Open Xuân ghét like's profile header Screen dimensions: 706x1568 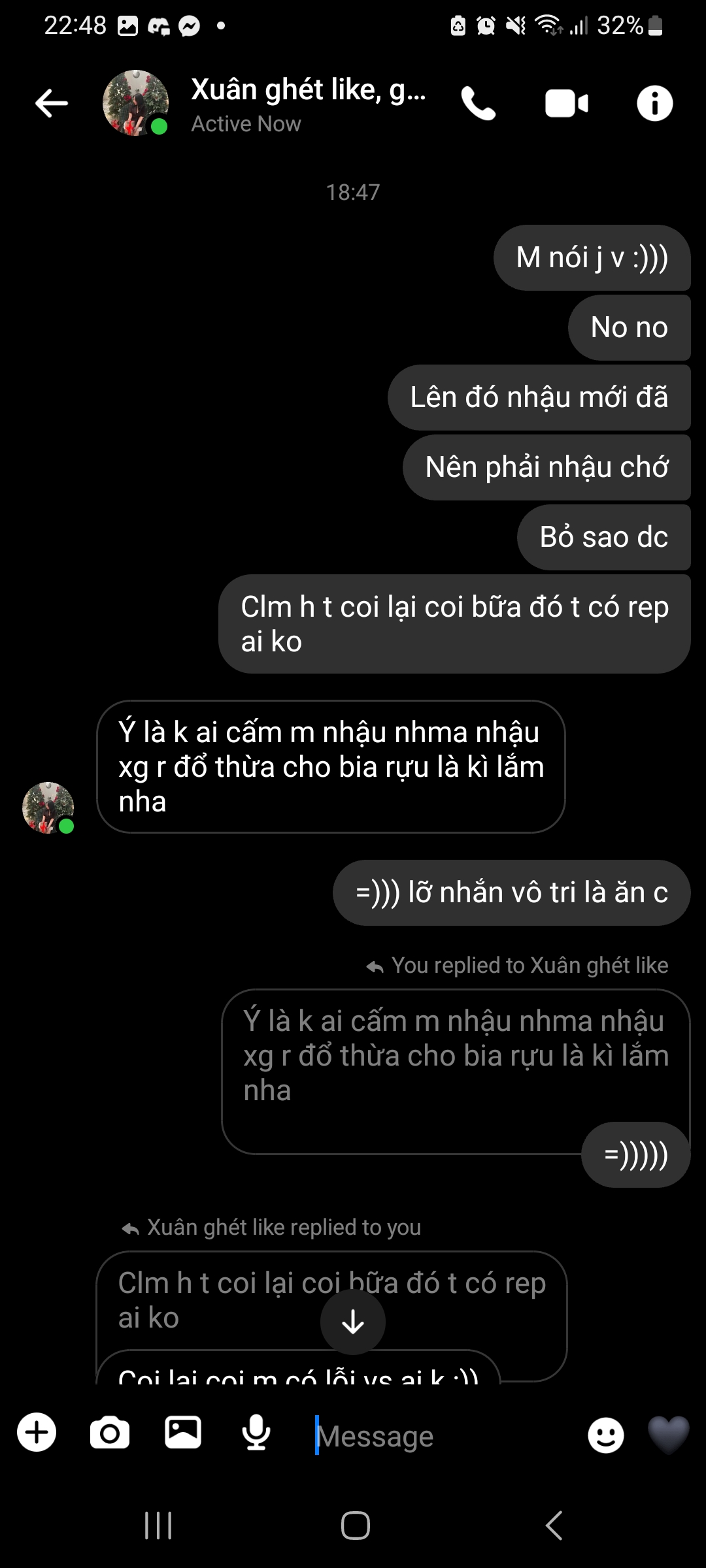click(x=307, y=103)
